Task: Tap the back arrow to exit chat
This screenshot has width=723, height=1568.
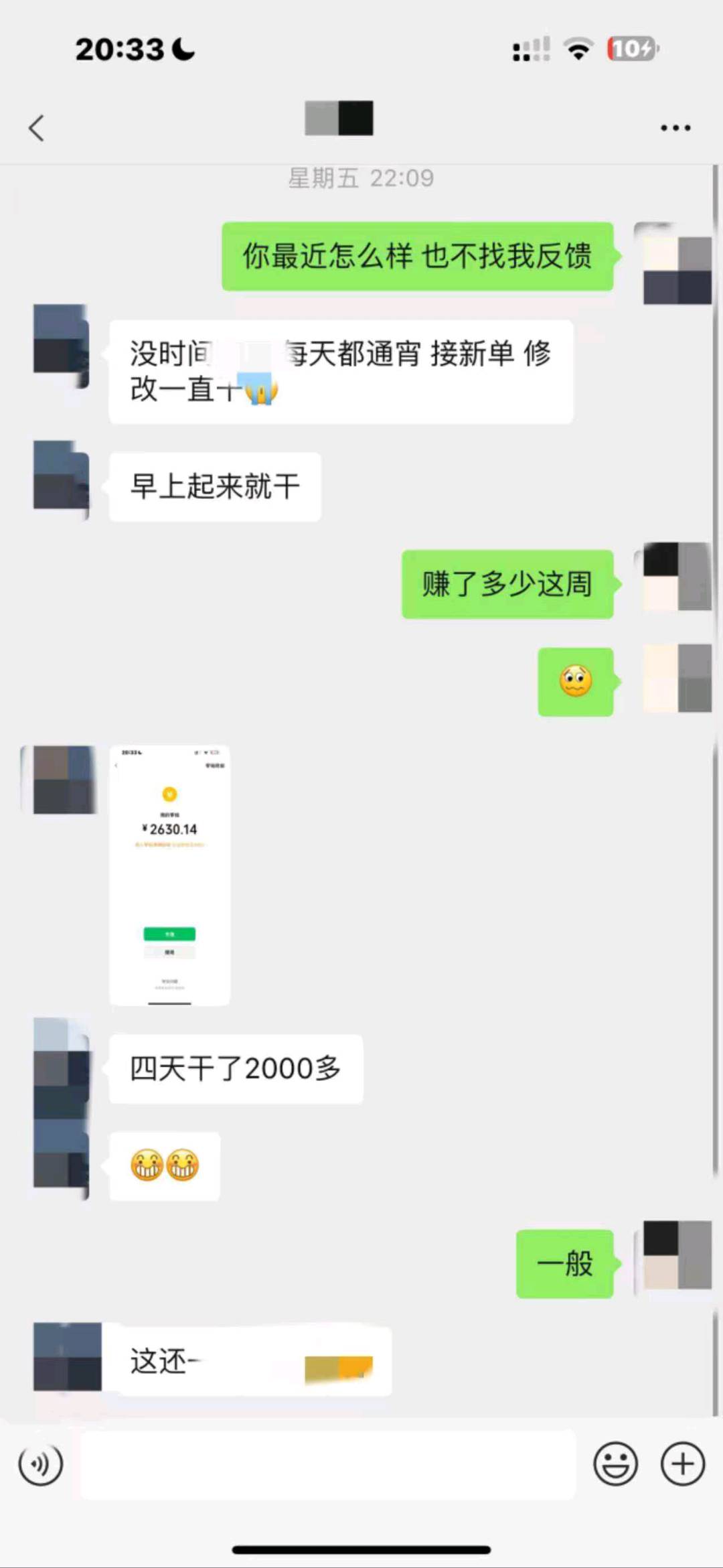Action: [38, 127]
